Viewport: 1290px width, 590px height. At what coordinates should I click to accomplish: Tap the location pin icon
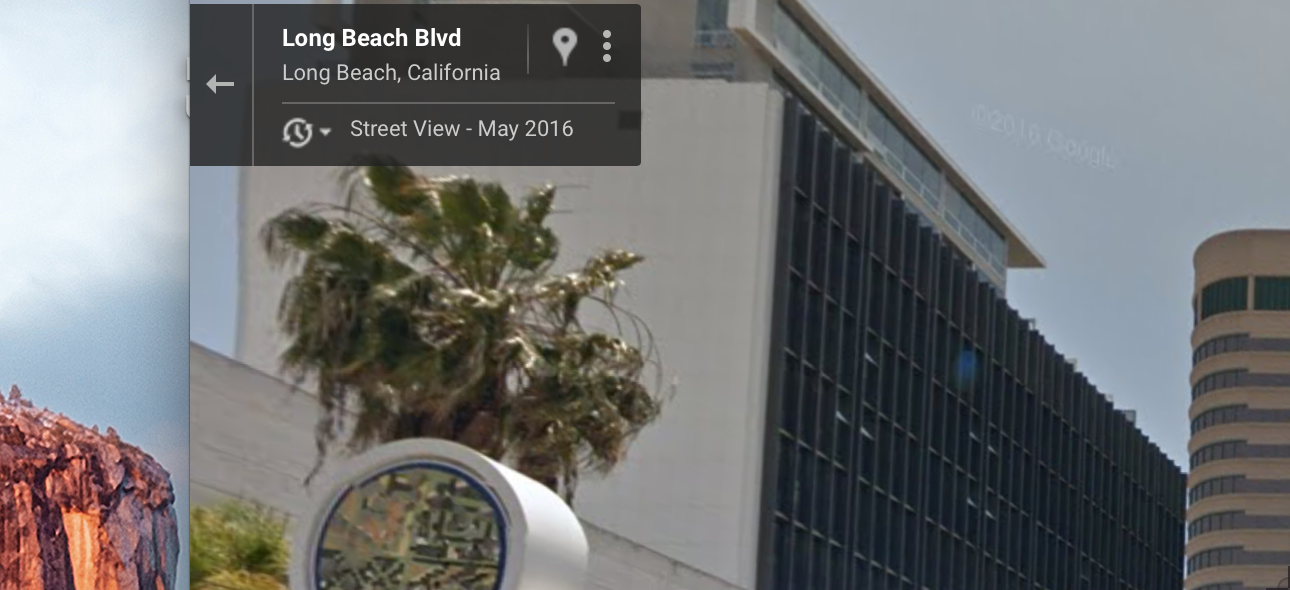tap(565, 46)
